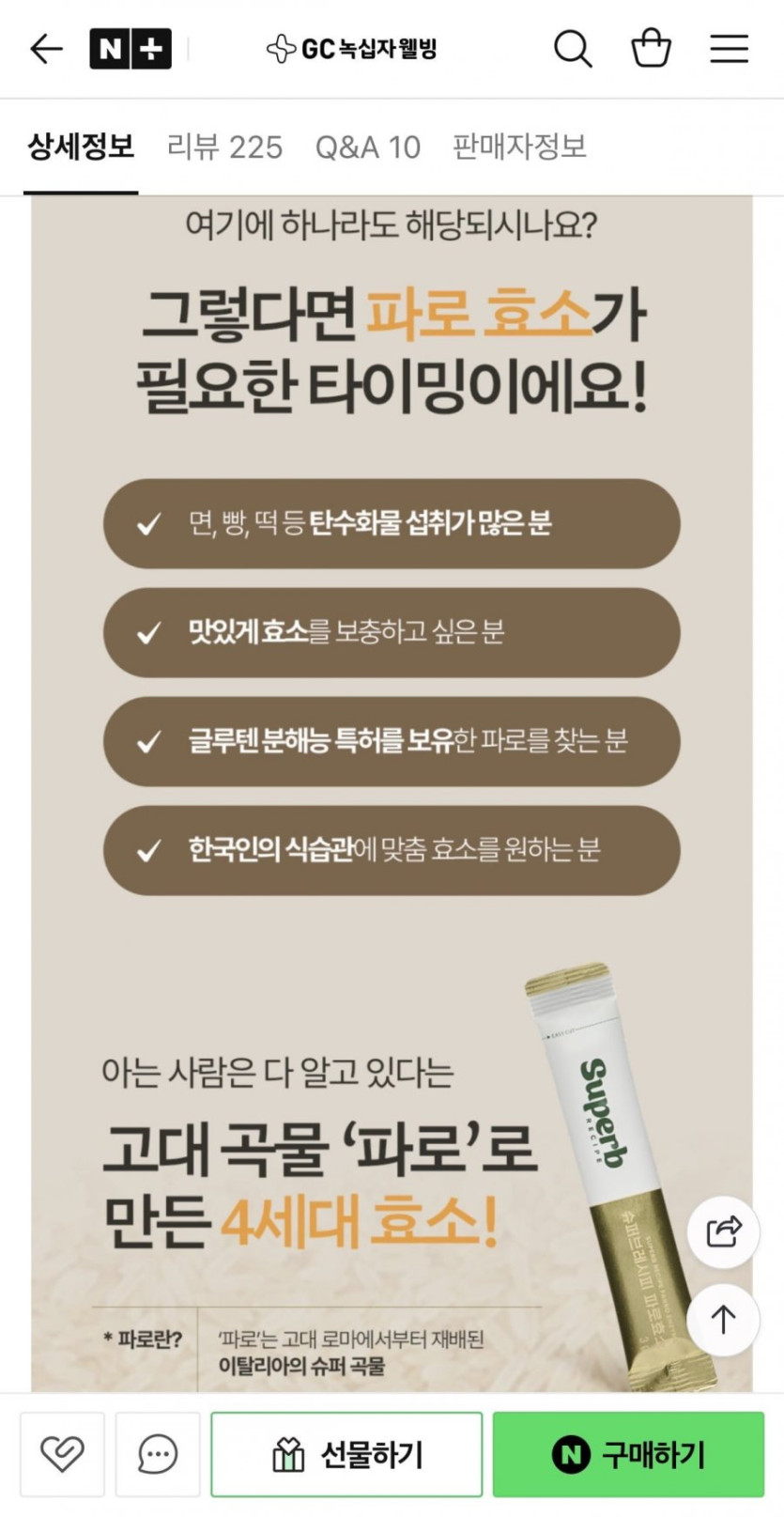Open the search magnifier

click(572, 49)
